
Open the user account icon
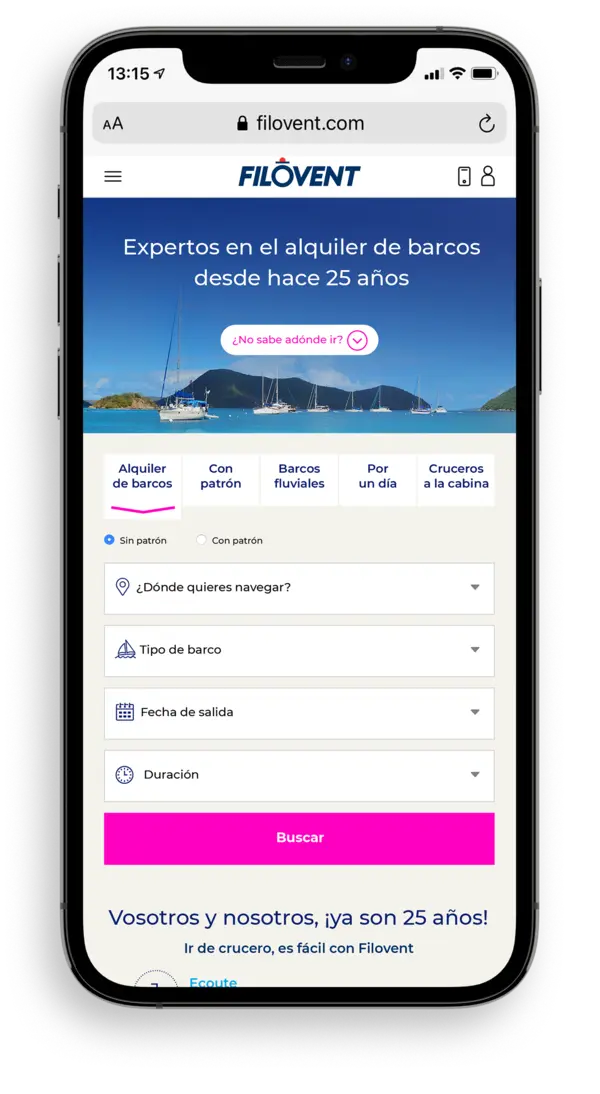tap(488, 176)
